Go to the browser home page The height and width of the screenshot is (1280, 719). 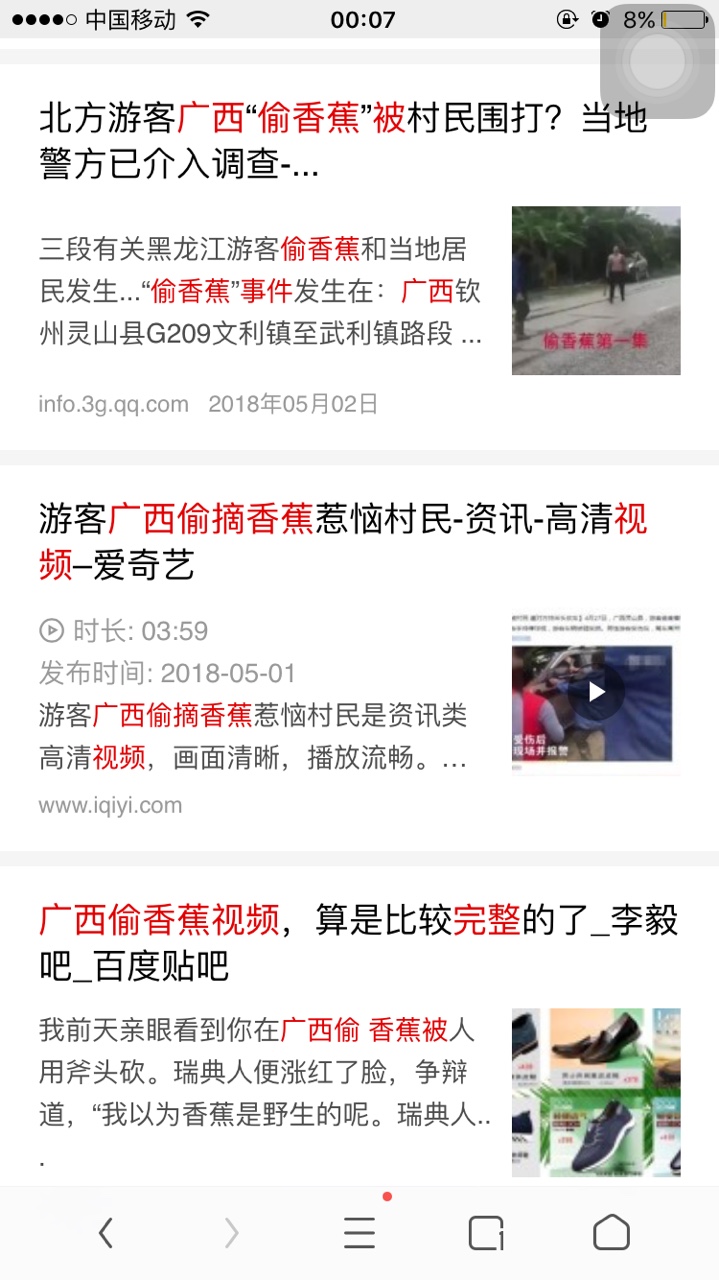612,1233
